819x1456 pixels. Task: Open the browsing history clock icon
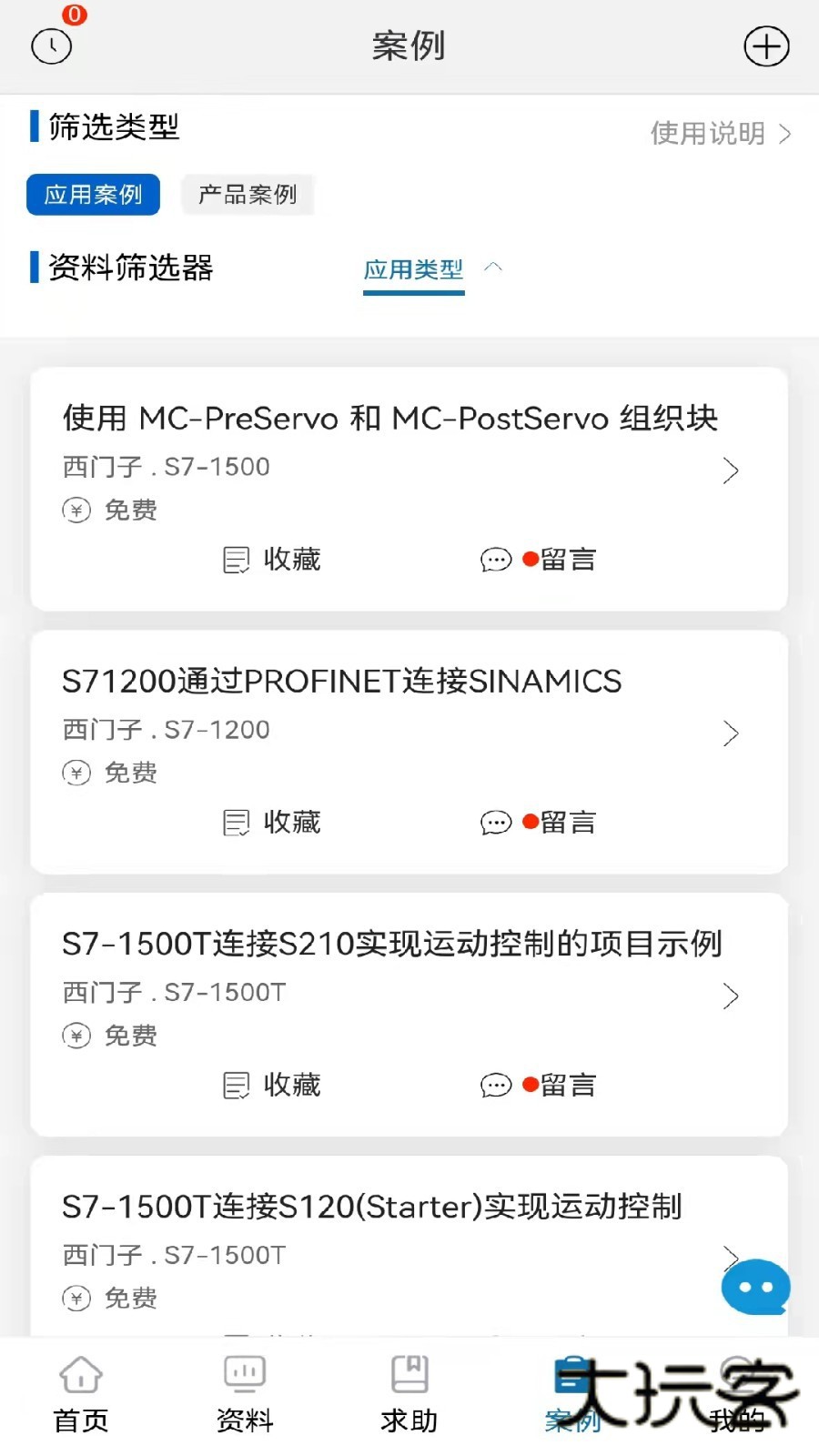[52, 45]
